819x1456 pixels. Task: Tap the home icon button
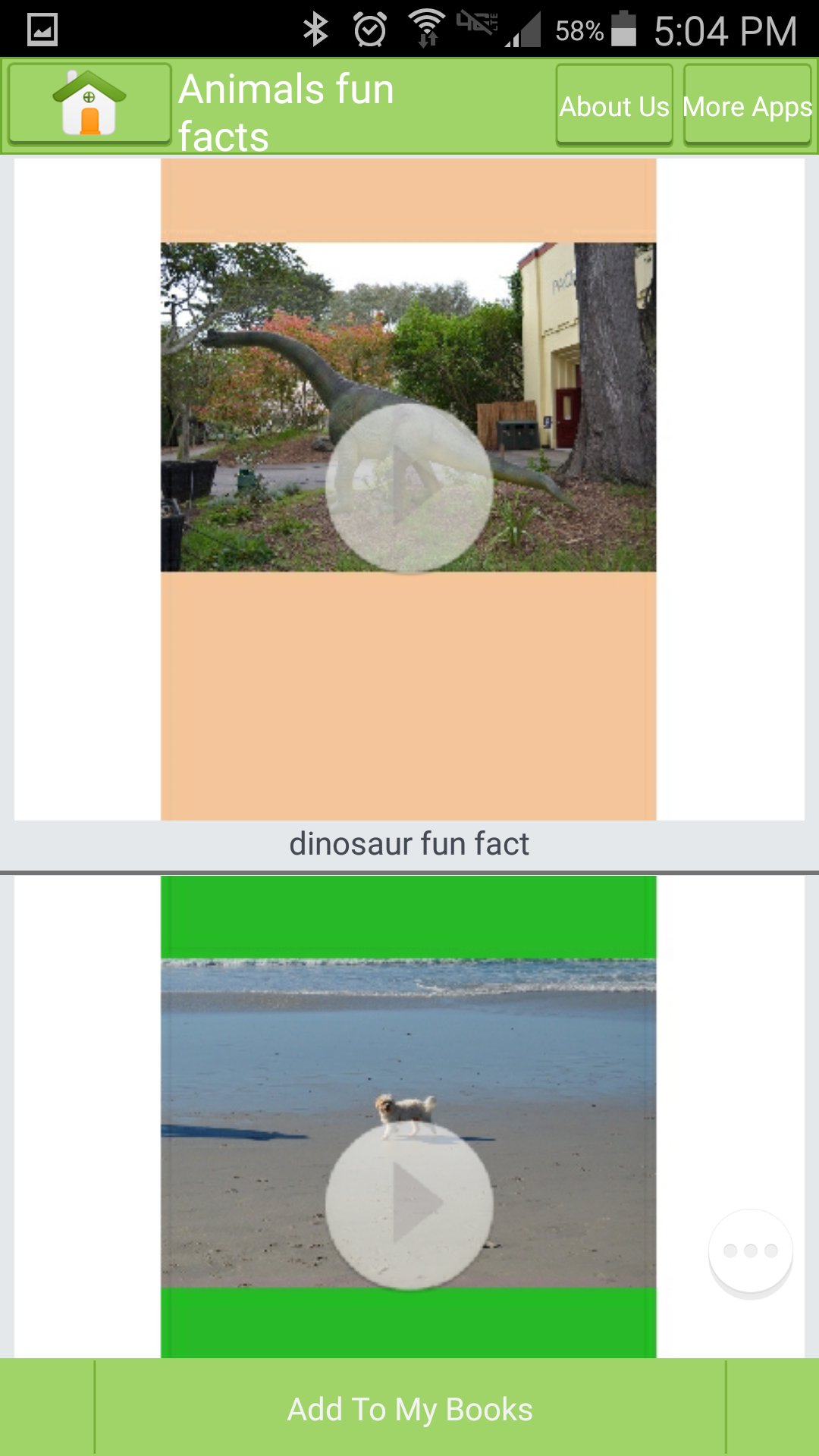click(x=89, y=104)
